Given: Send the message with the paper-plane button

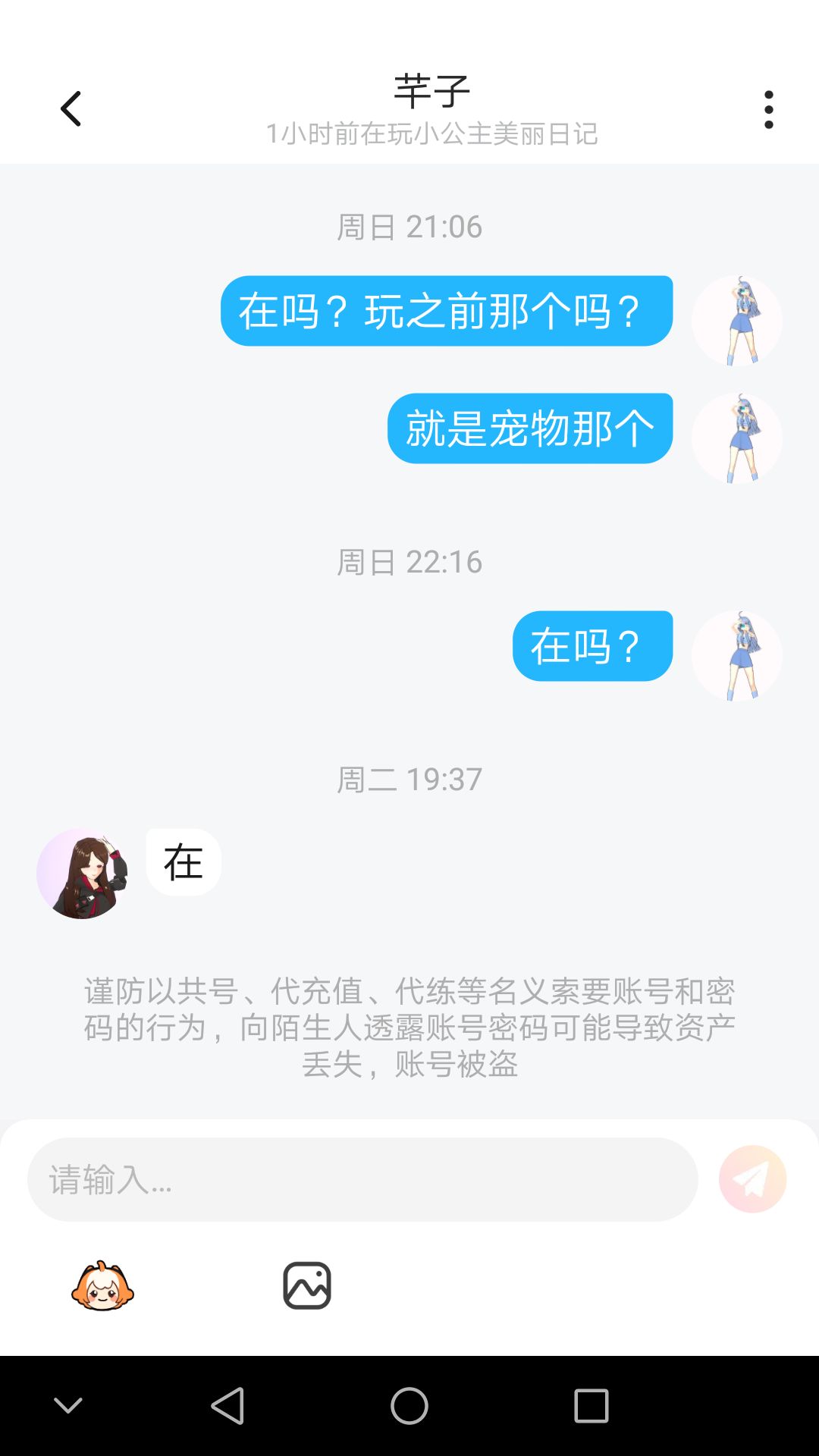Looking at the screenshot, I should [x=752, y=1179].
